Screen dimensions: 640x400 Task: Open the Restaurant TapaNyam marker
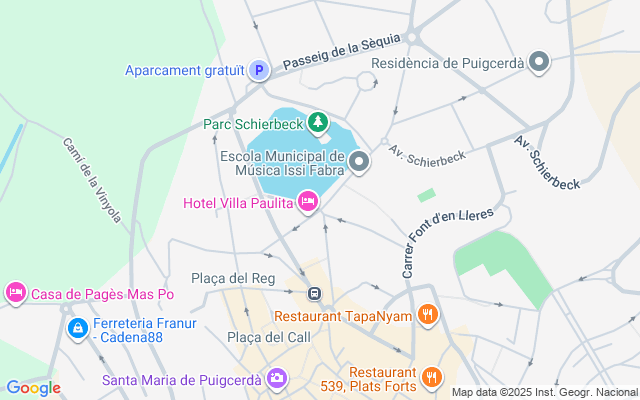click(x=428, y=315)
